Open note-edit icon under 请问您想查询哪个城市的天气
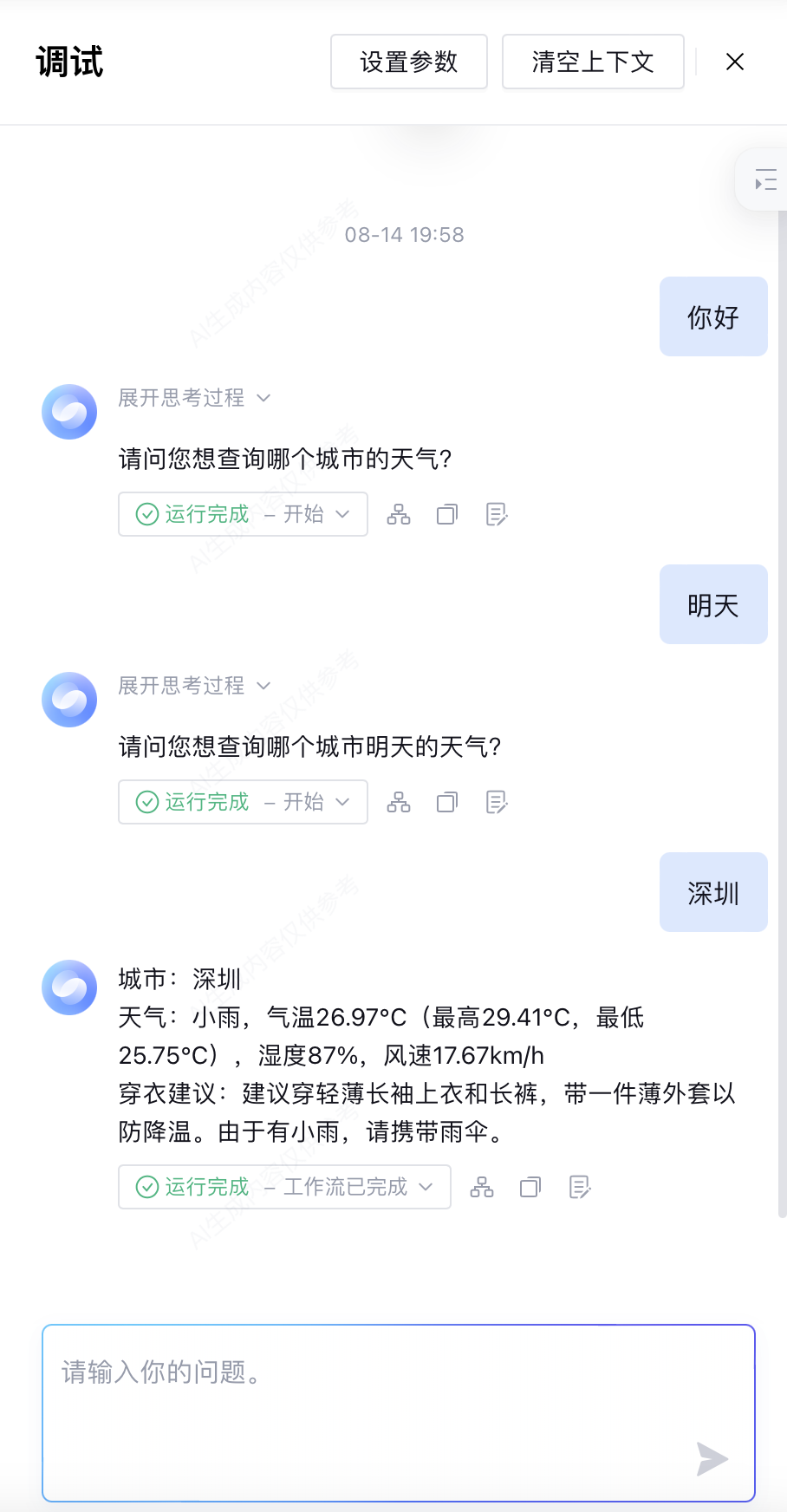 click(497, 514)
